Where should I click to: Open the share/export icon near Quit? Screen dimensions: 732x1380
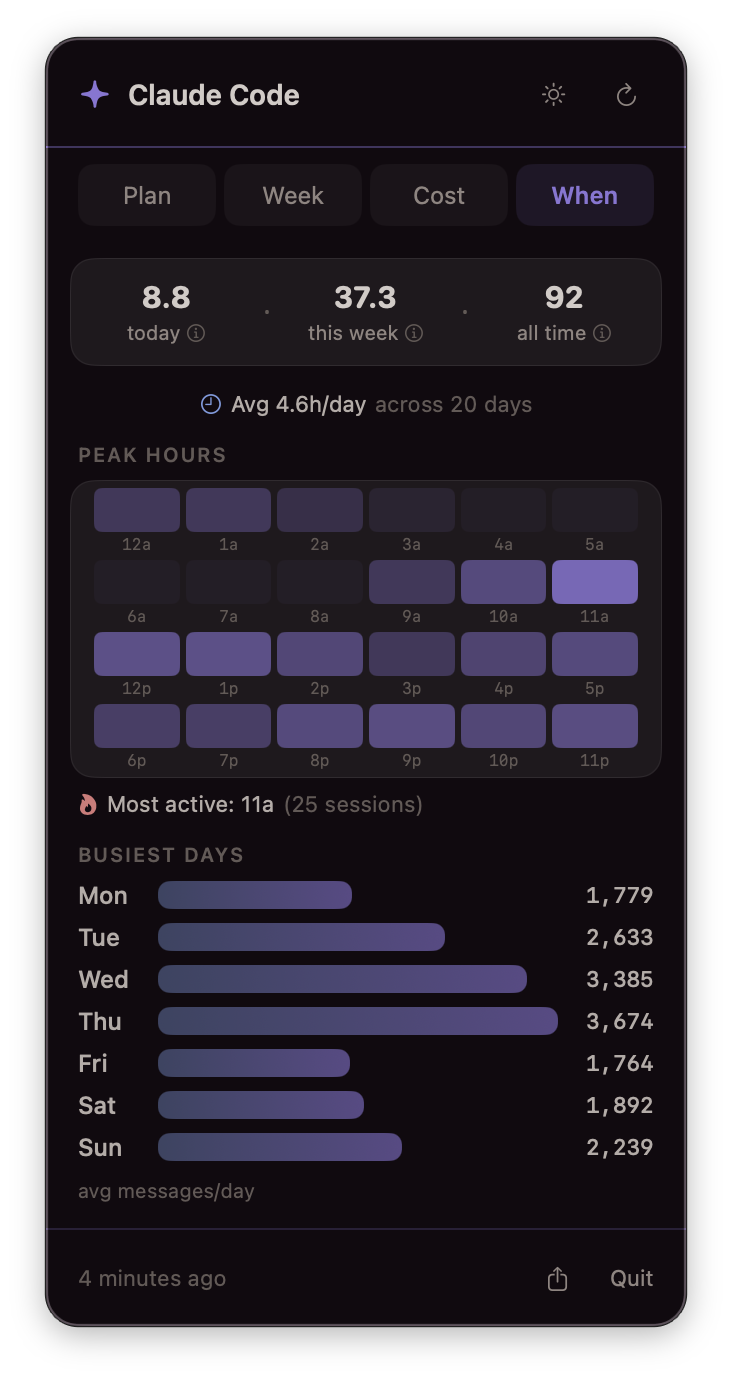pyautogui.click(x=557, y=1278)
